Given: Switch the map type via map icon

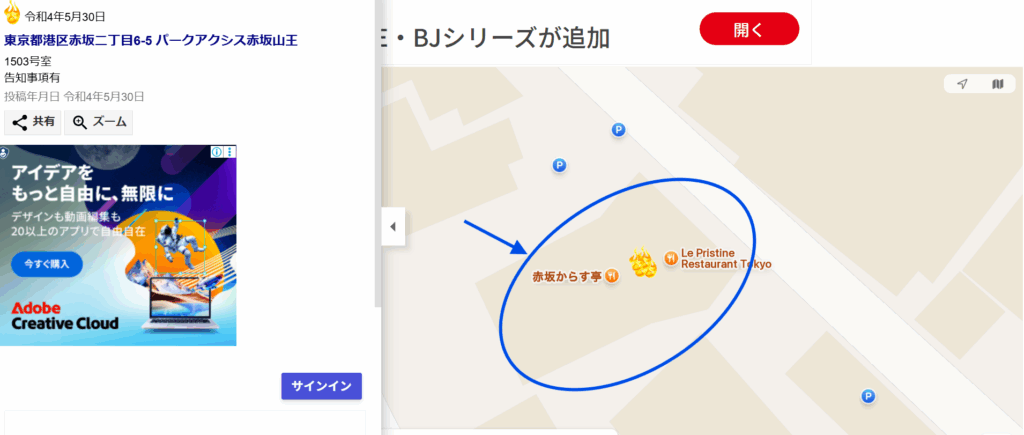Looking at the screenshot, I should click(x=997, y=84).
